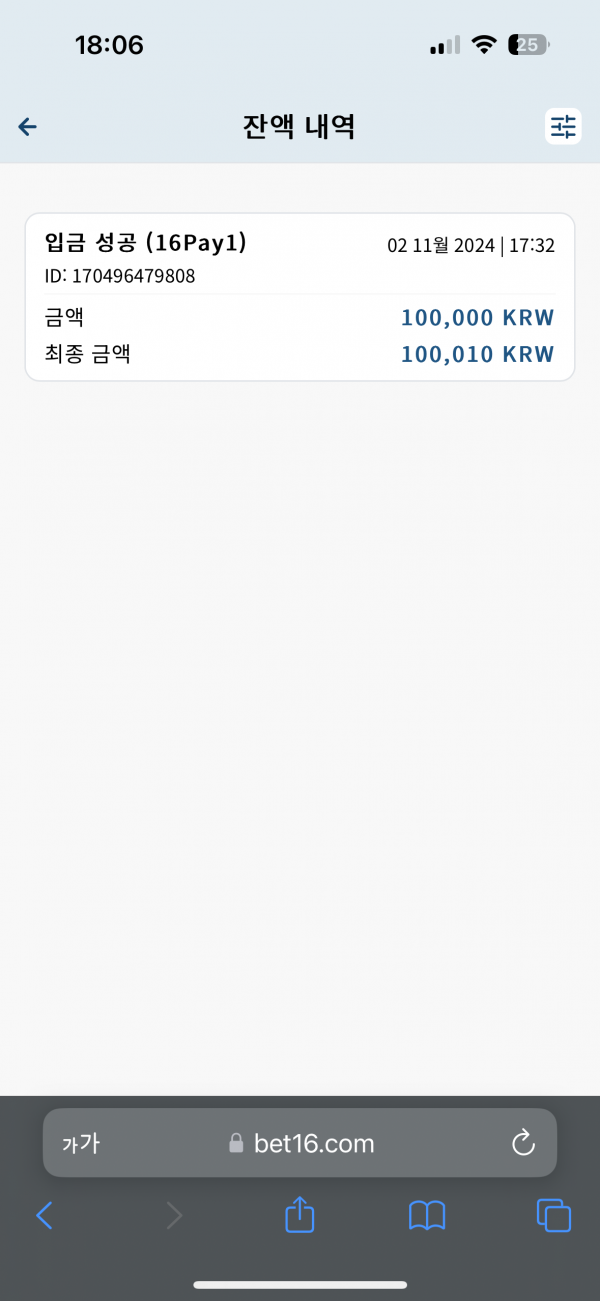This screenshot has width=600, height=1301.
Task: Go to the previous page in Safari
Action: point(44,1215)
